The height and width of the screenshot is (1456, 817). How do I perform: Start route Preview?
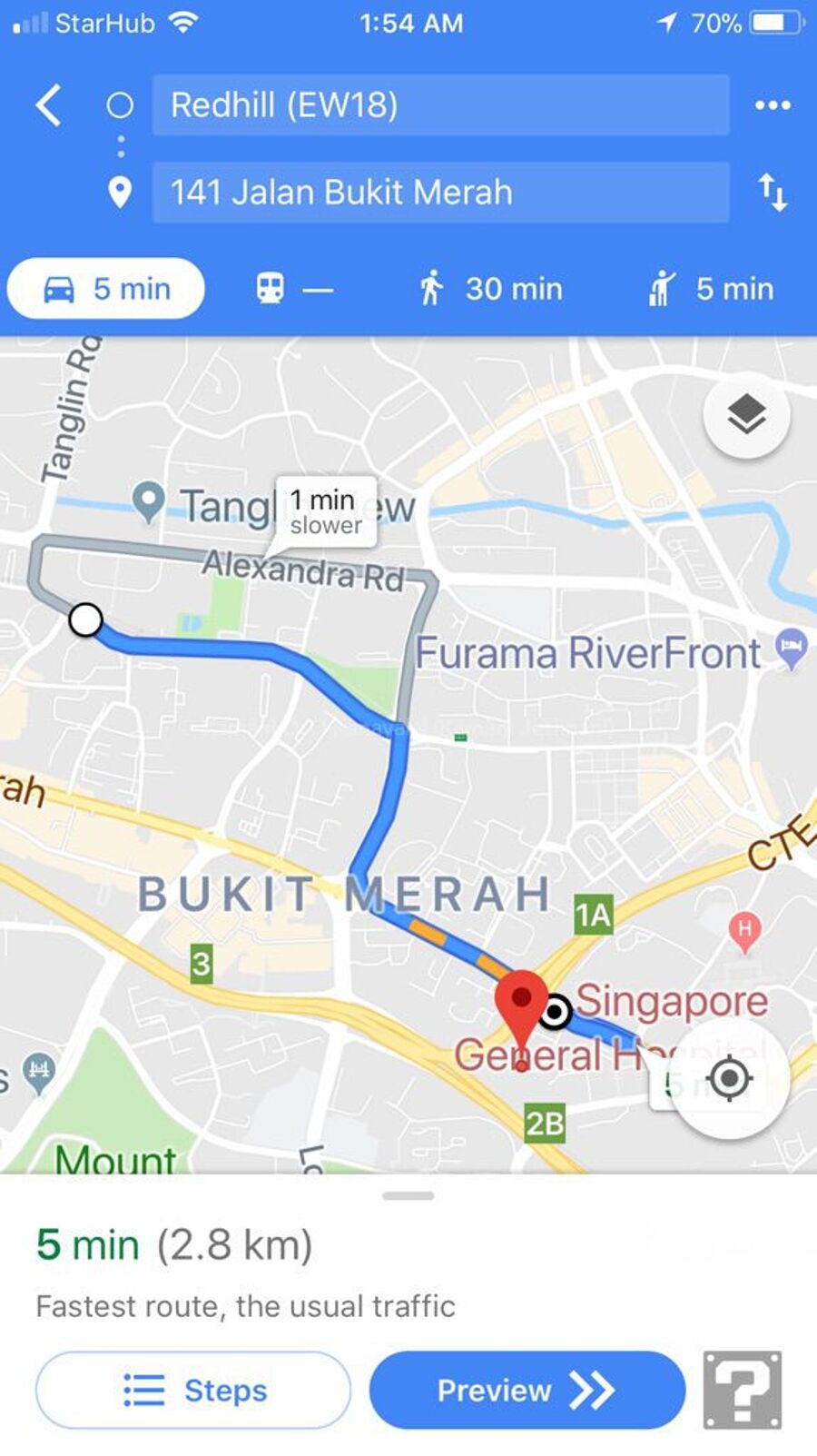pos(527,1390)
